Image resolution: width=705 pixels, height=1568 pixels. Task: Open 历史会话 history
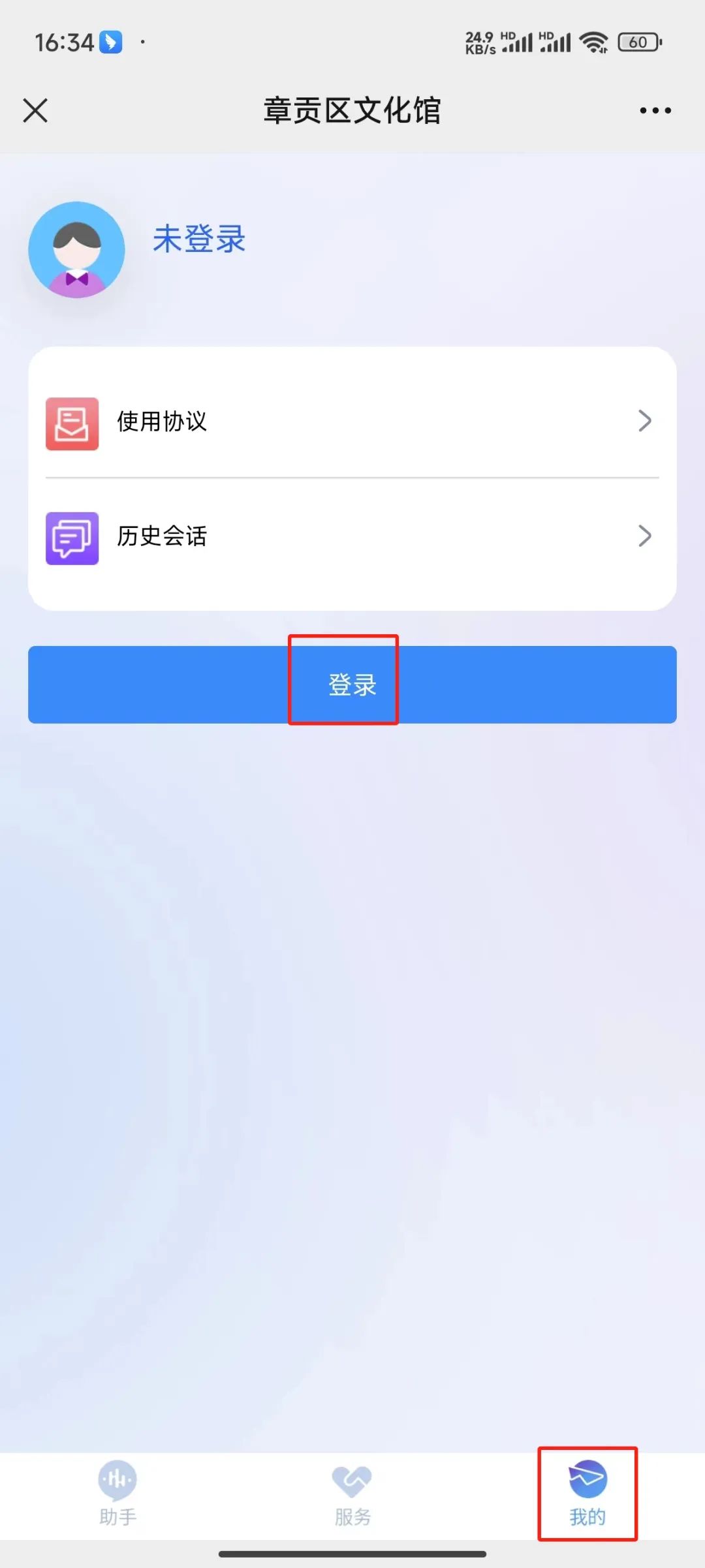click(x=352, y=536)
